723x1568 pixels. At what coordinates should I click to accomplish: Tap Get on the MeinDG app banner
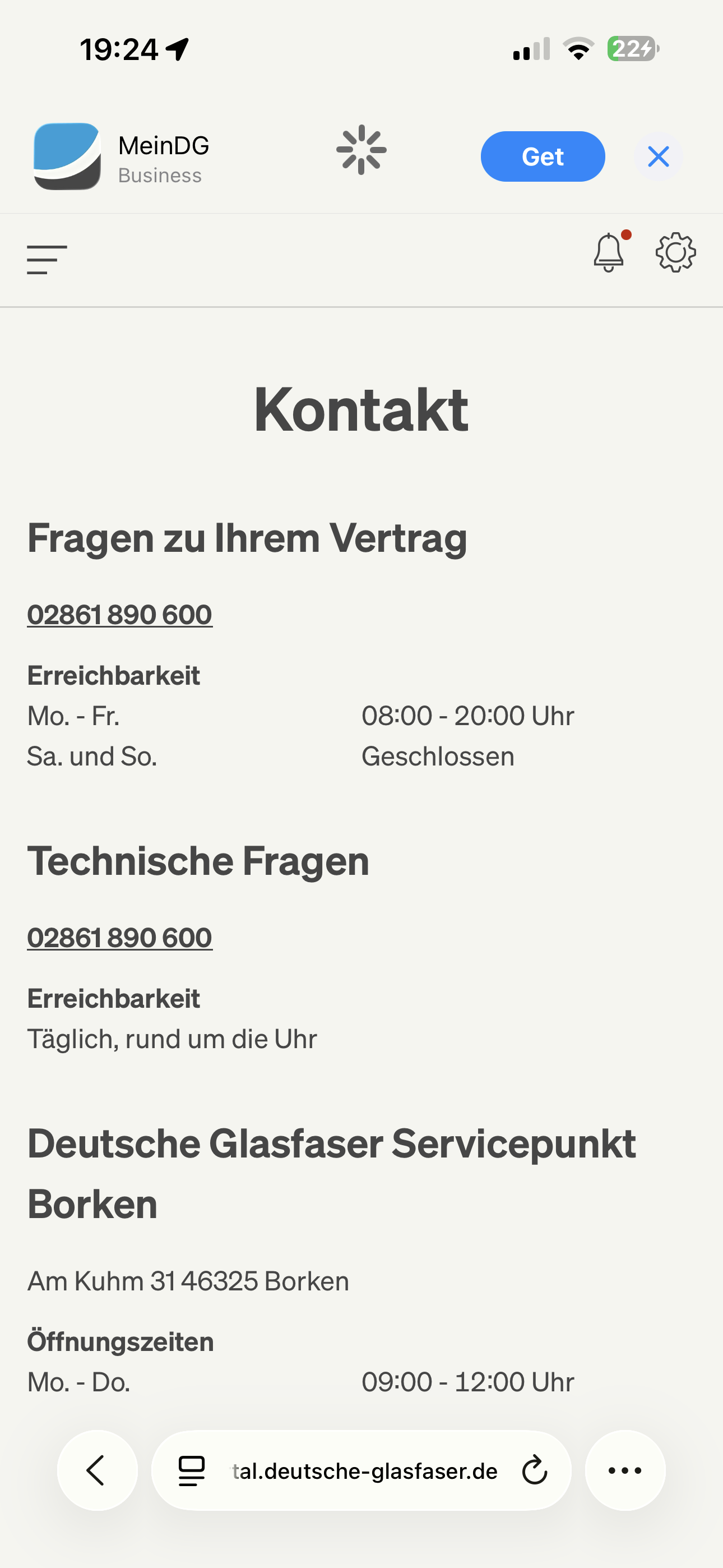pyautogui.click(x=543, y=156)
